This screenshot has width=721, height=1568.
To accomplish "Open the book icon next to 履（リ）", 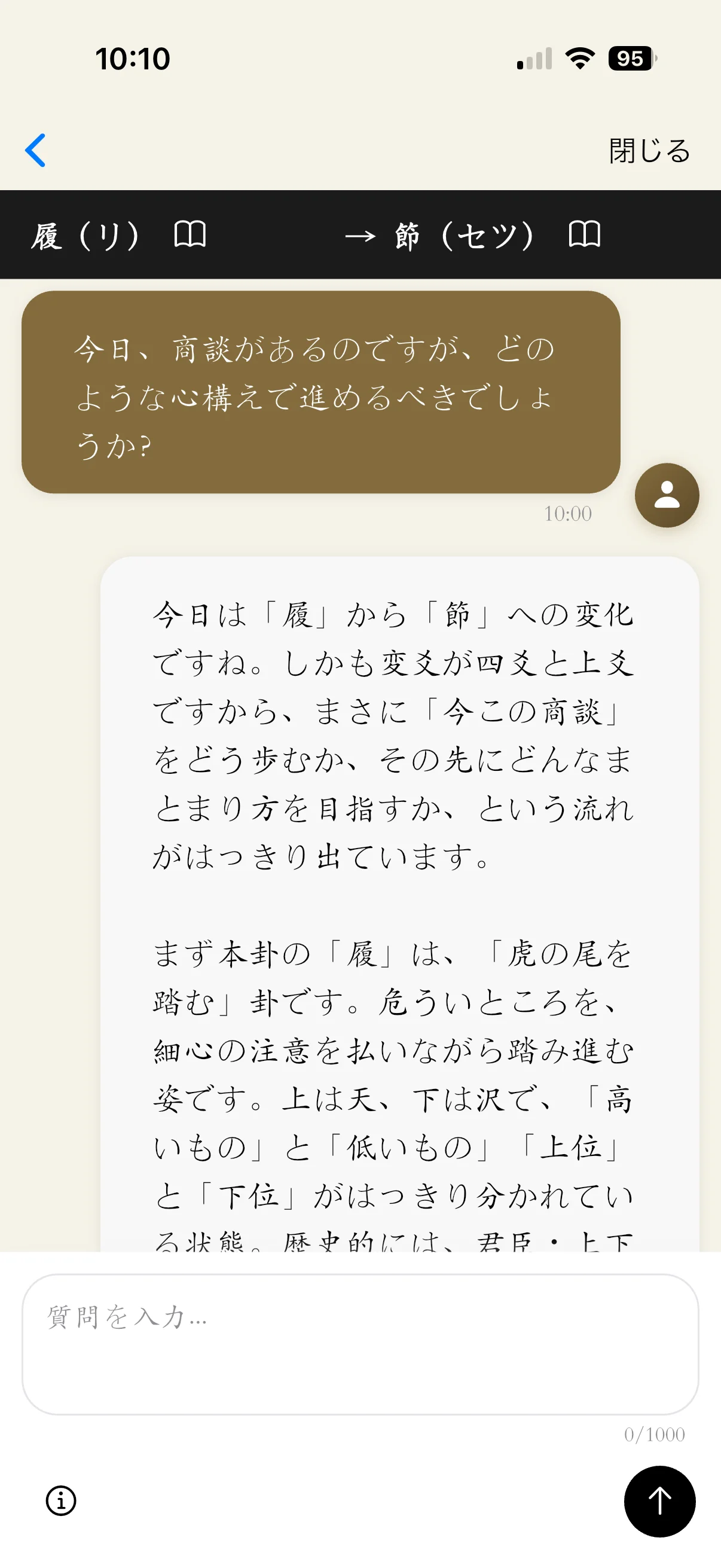I will 191,235.
